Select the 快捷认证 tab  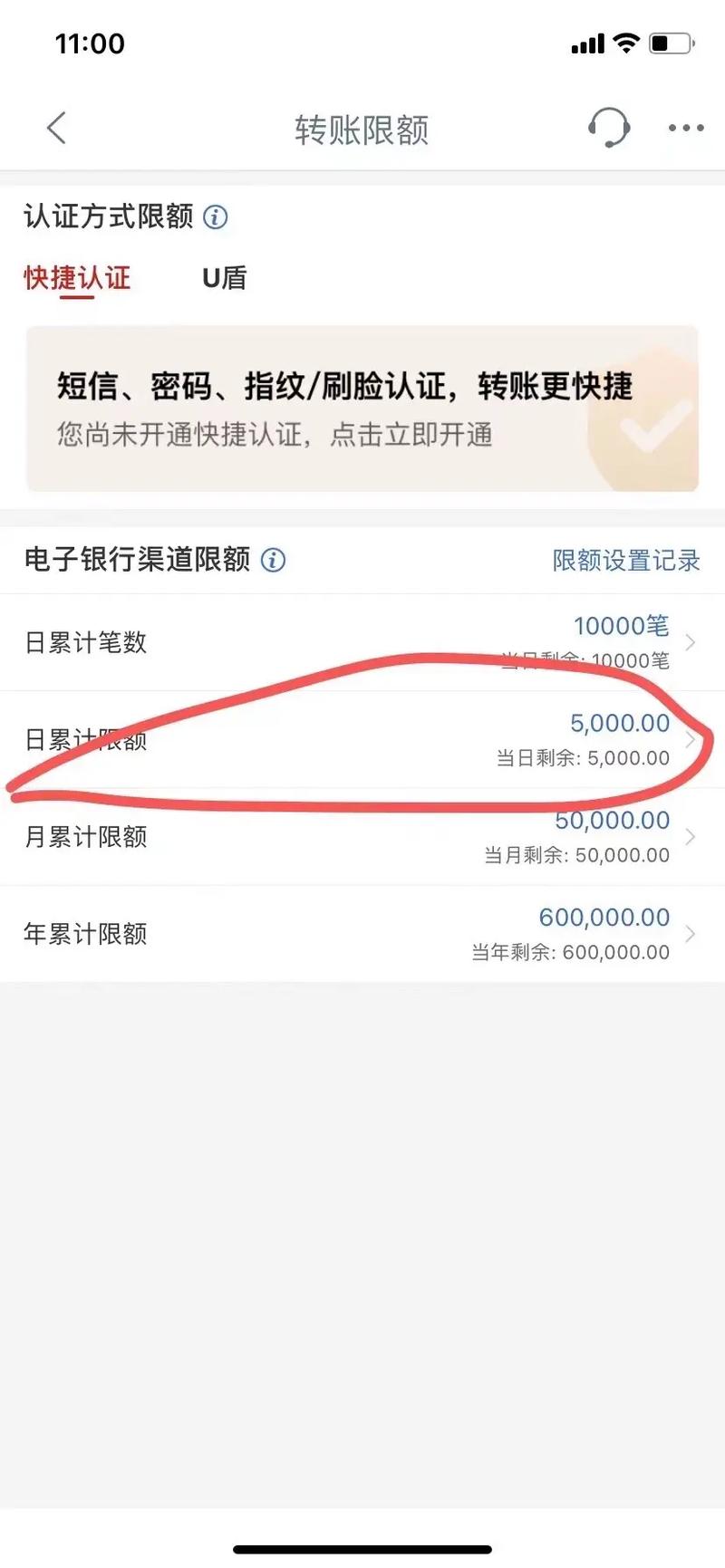(77, 278)
